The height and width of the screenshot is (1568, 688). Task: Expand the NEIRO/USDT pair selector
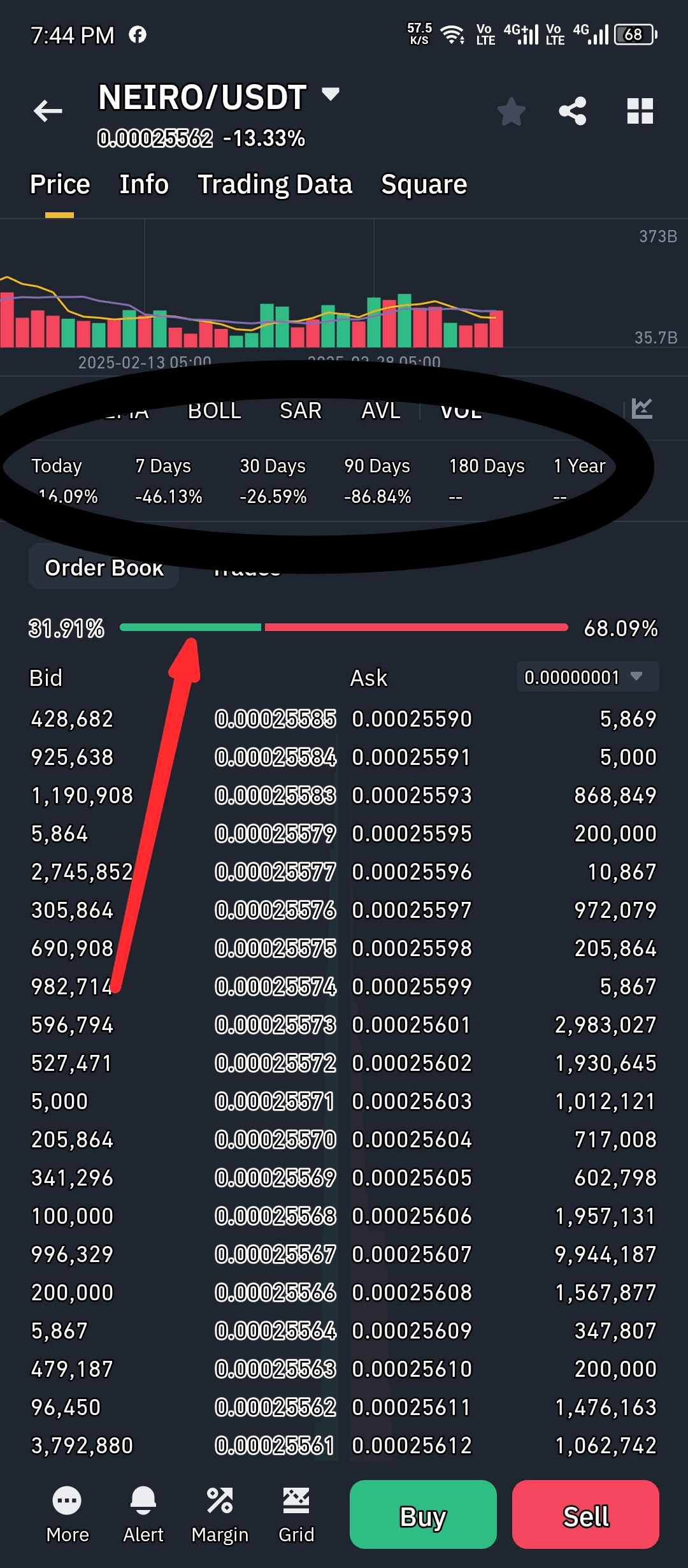pyautogui.click(x=330, y=95)
